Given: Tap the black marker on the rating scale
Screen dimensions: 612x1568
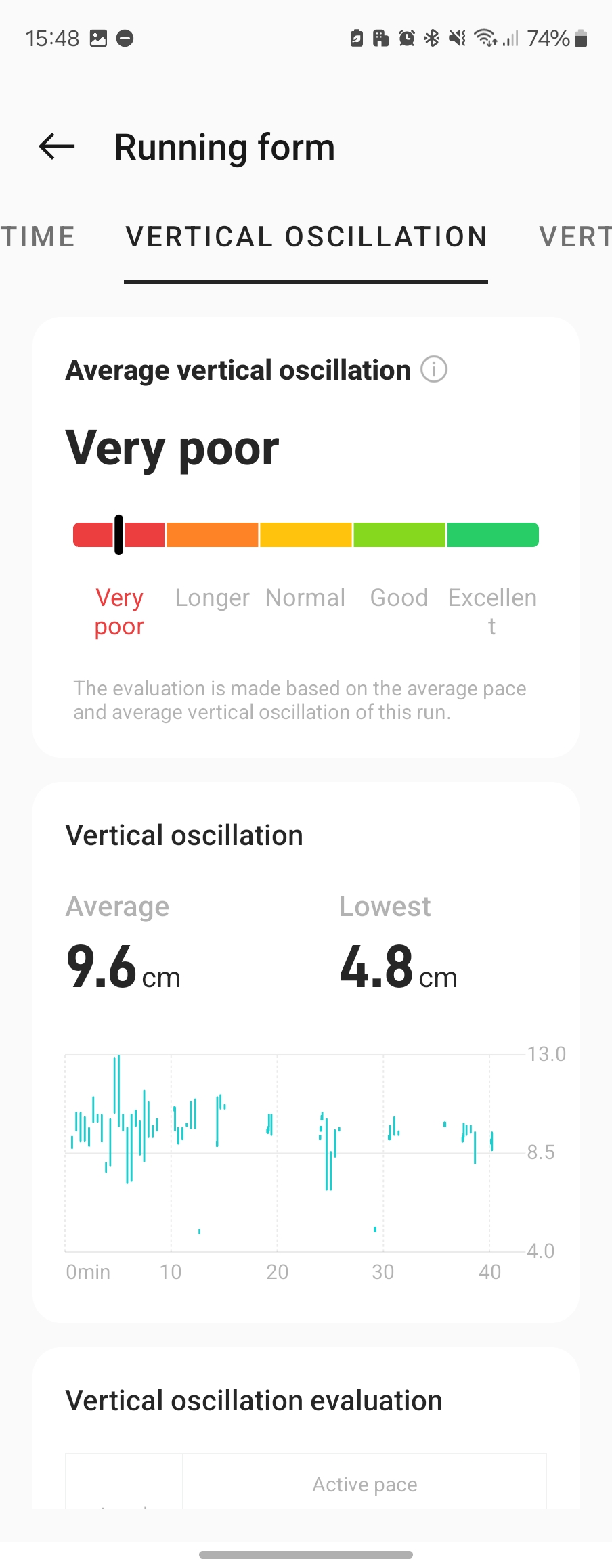Looking at the screenshot, I should click(118, 535).
